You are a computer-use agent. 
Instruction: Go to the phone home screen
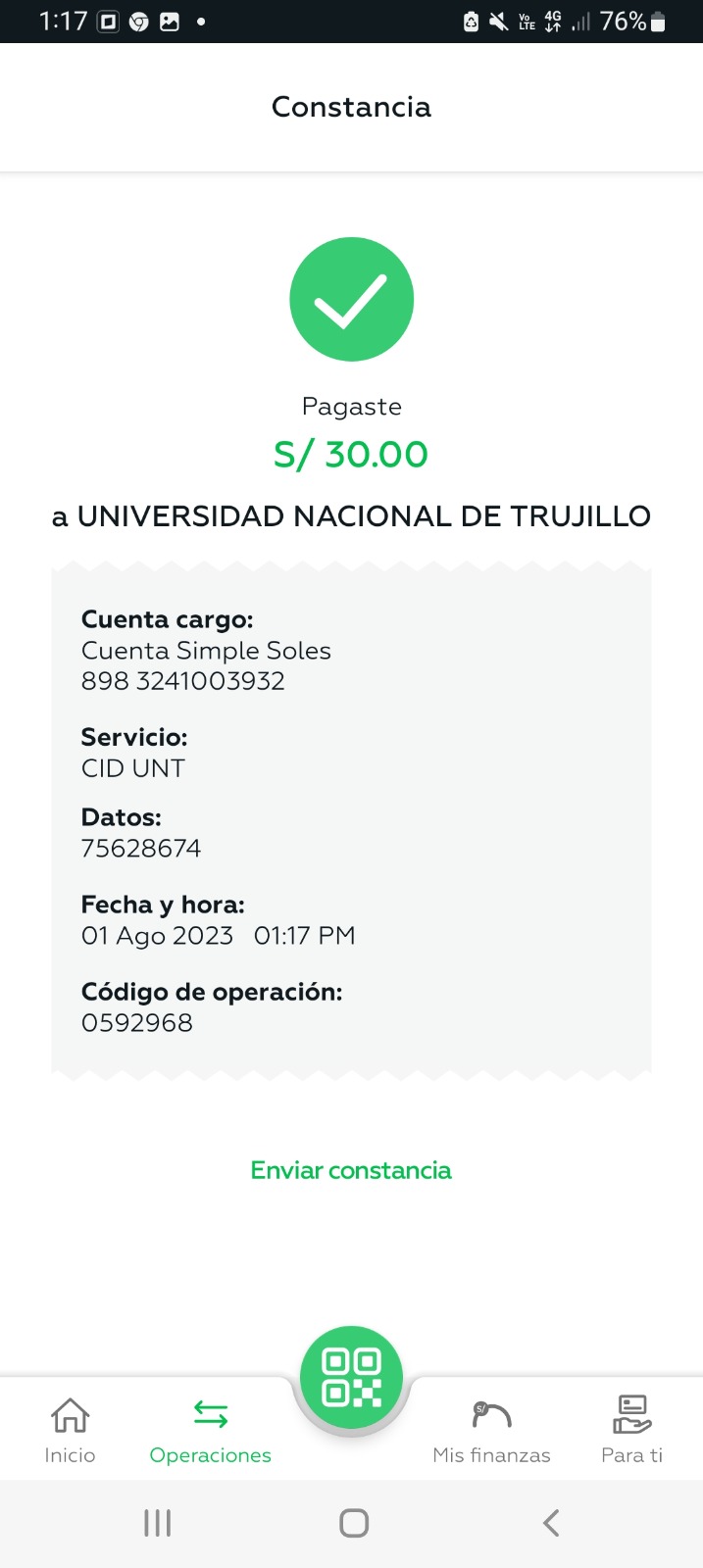pos(353,1523)
